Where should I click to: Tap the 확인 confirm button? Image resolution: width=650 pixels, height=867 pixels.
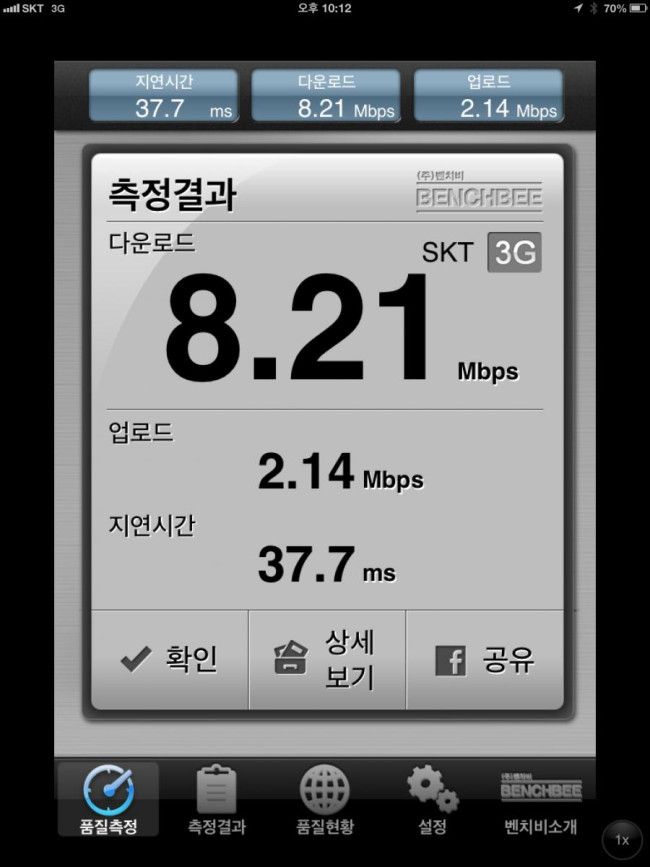point(169,659)
